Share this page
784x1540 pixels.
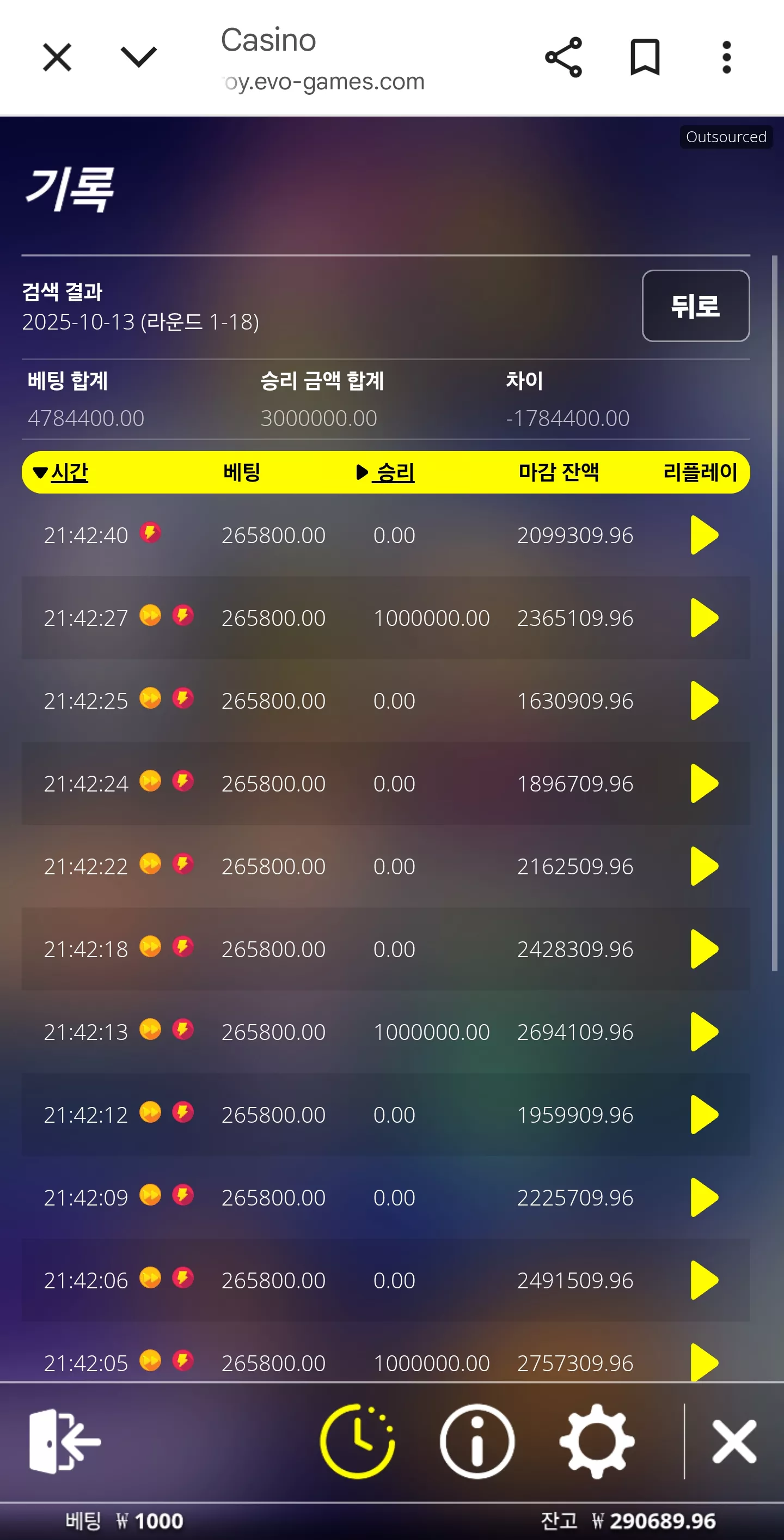click(563, 57)
